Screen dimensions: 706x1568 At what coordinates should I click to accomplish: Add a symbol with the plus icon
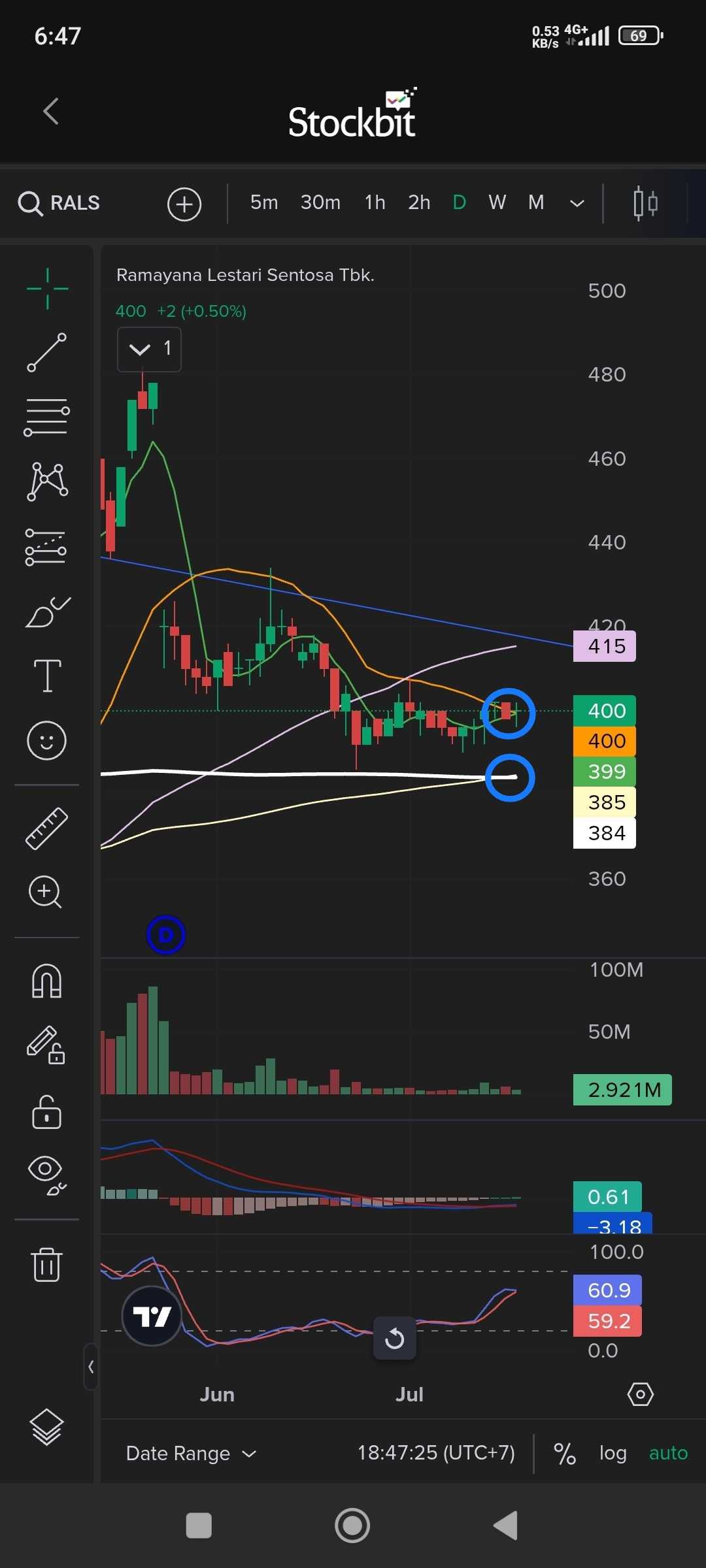coord(184,204)
